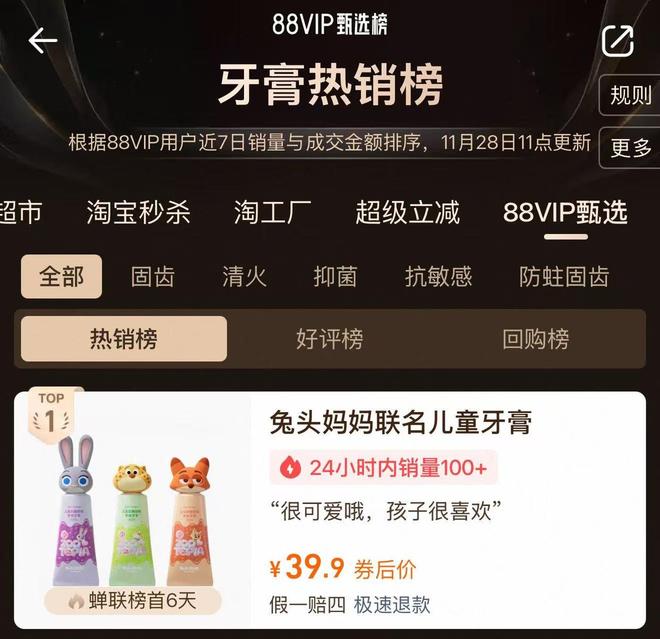Screen dimensions: 660x639
Task: Select the 全部 filter chip
Action: click(61, 277)
